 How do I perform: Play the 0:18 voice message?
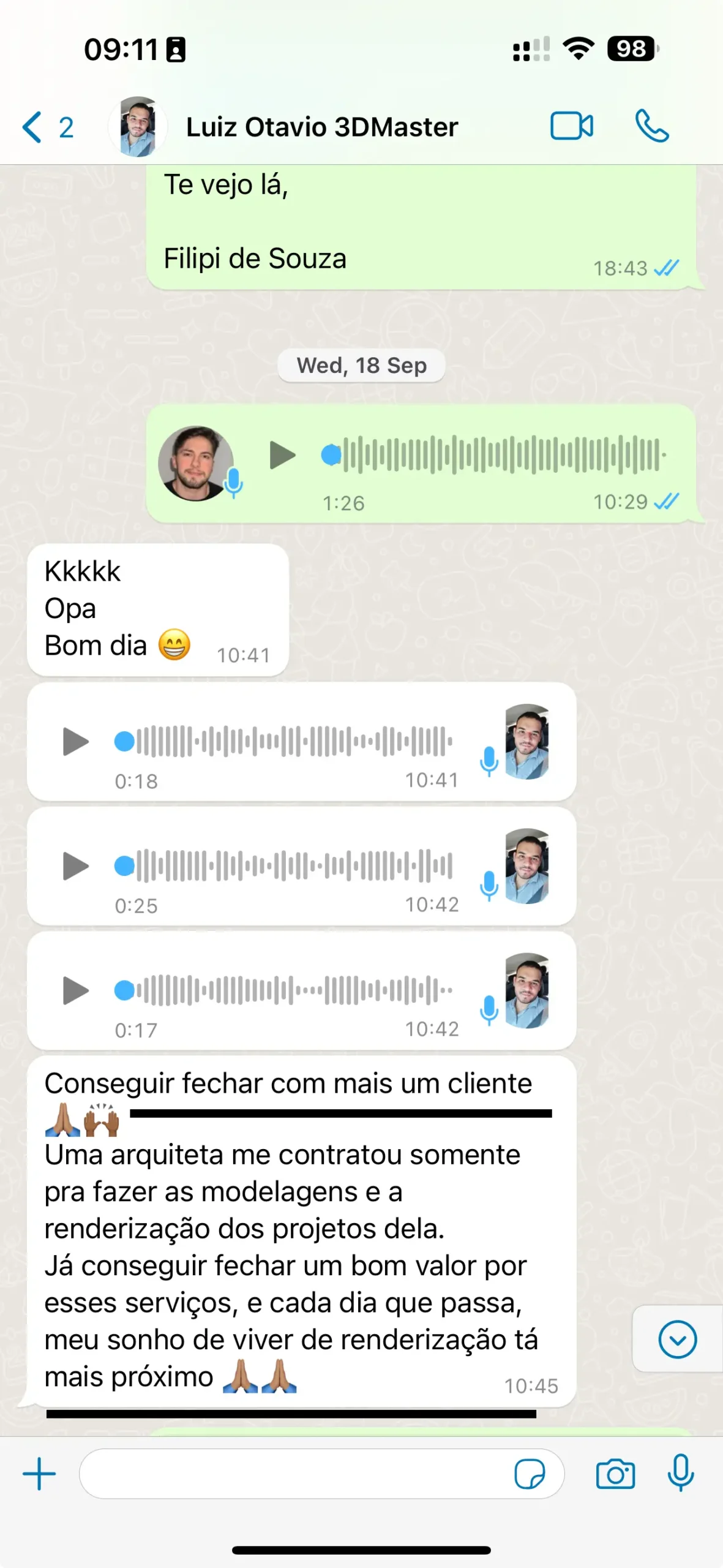[x=76, y=742]
